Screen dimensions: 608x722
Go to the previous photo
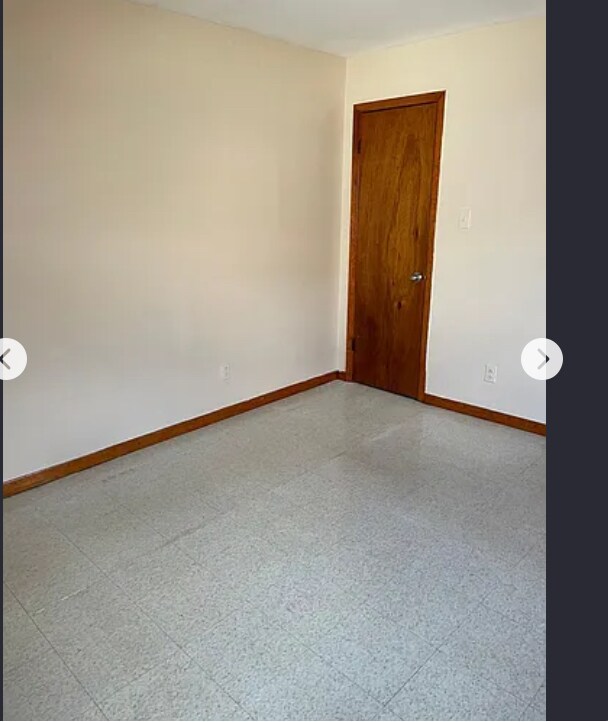click(8, 359)
